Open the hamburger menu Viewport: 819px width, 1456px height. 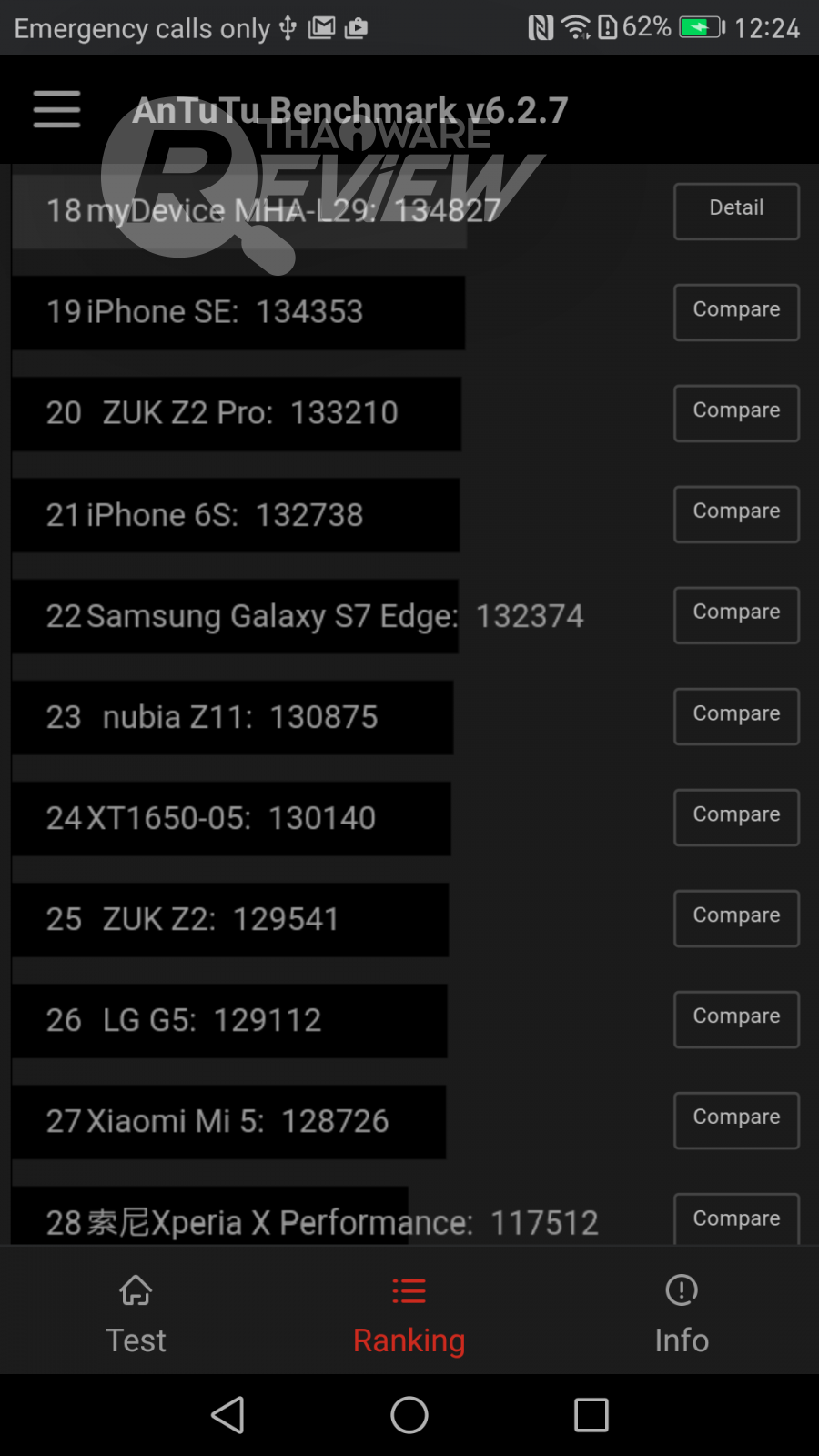pyautogui.click(x=56, y=109)
